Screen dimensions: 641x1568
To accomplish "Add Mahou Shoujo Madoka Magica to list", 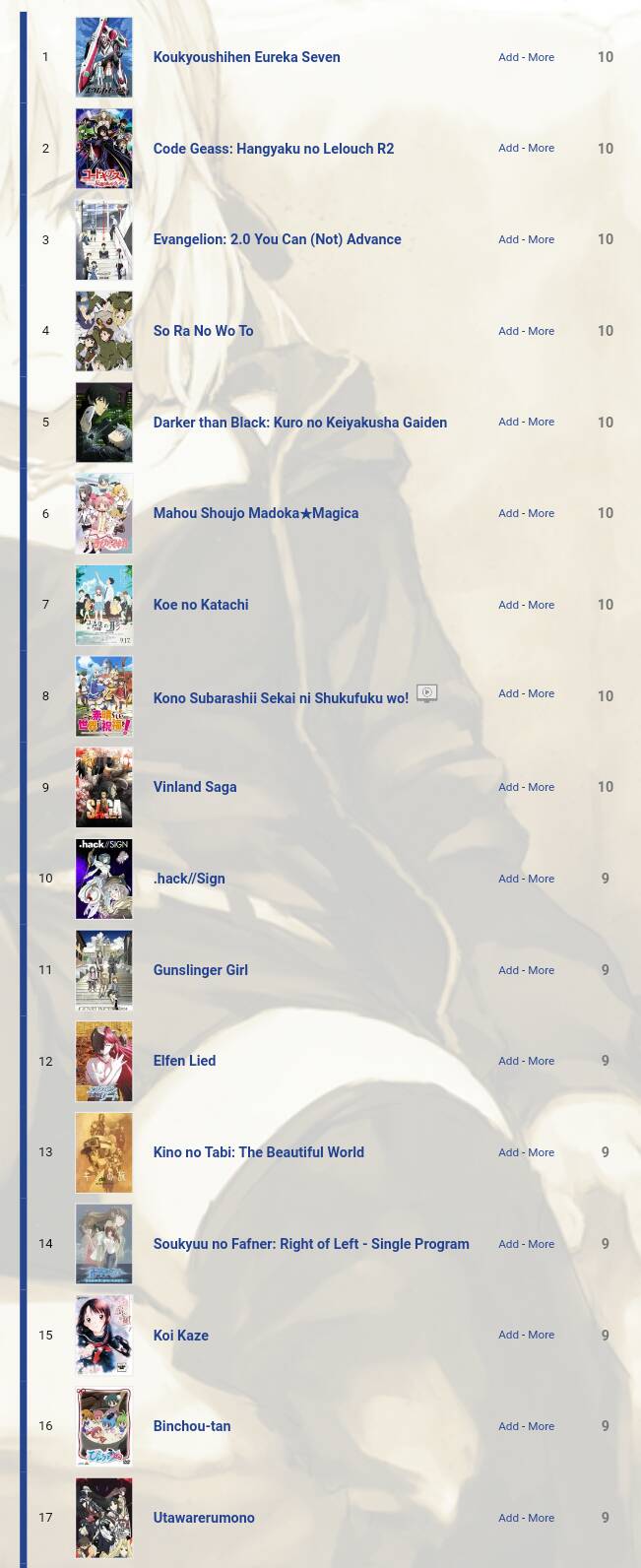I will [x=508, y=513].
